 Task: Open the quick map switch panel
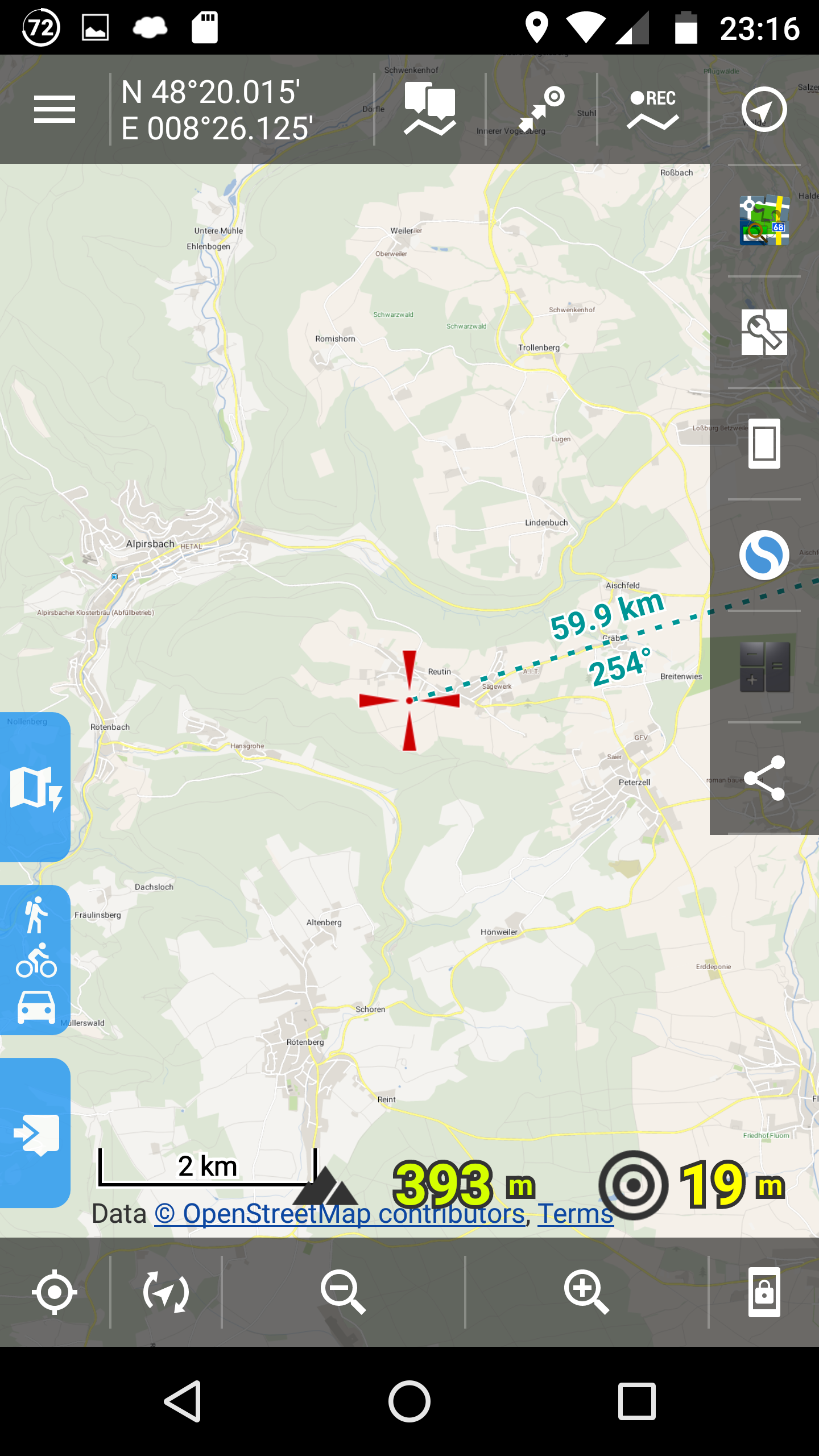tap(35, 787)
